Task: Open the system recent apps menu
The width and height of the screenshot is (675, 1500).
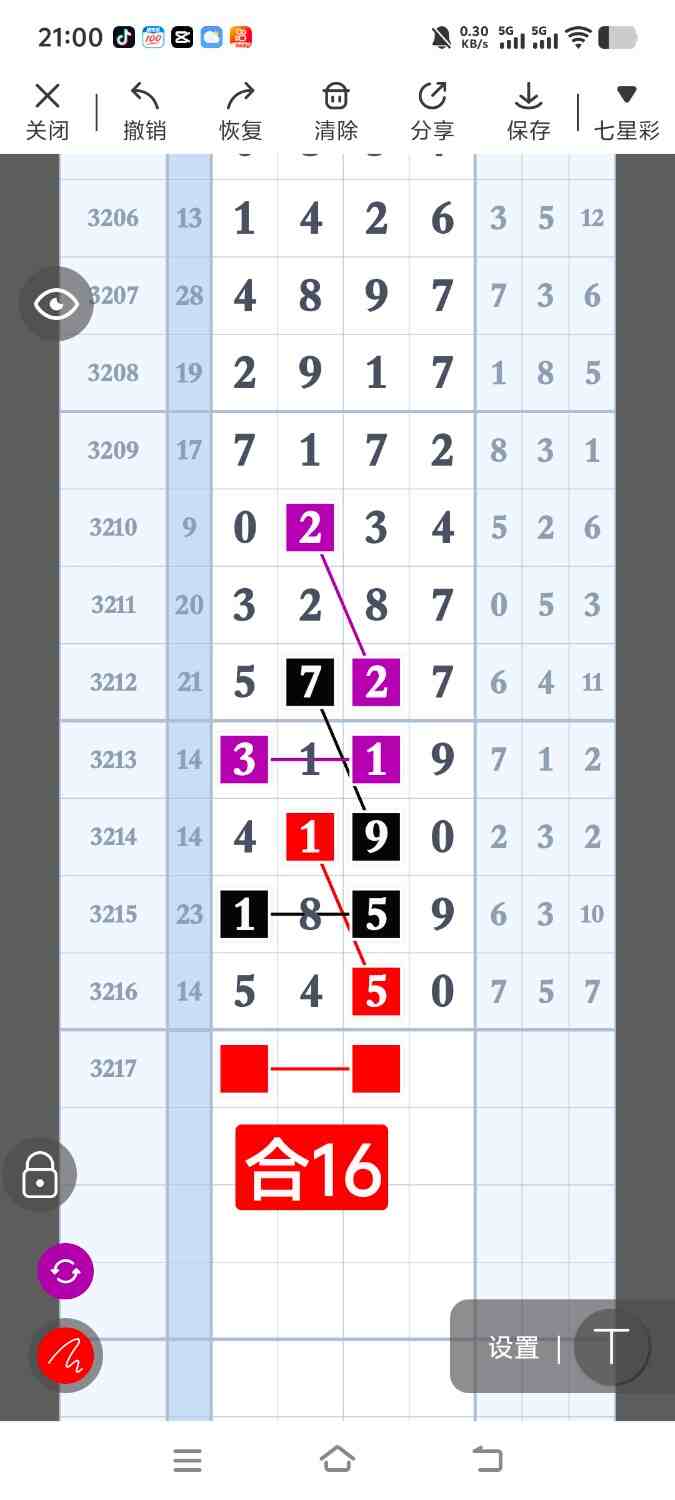Action: tap(187, 1460)
